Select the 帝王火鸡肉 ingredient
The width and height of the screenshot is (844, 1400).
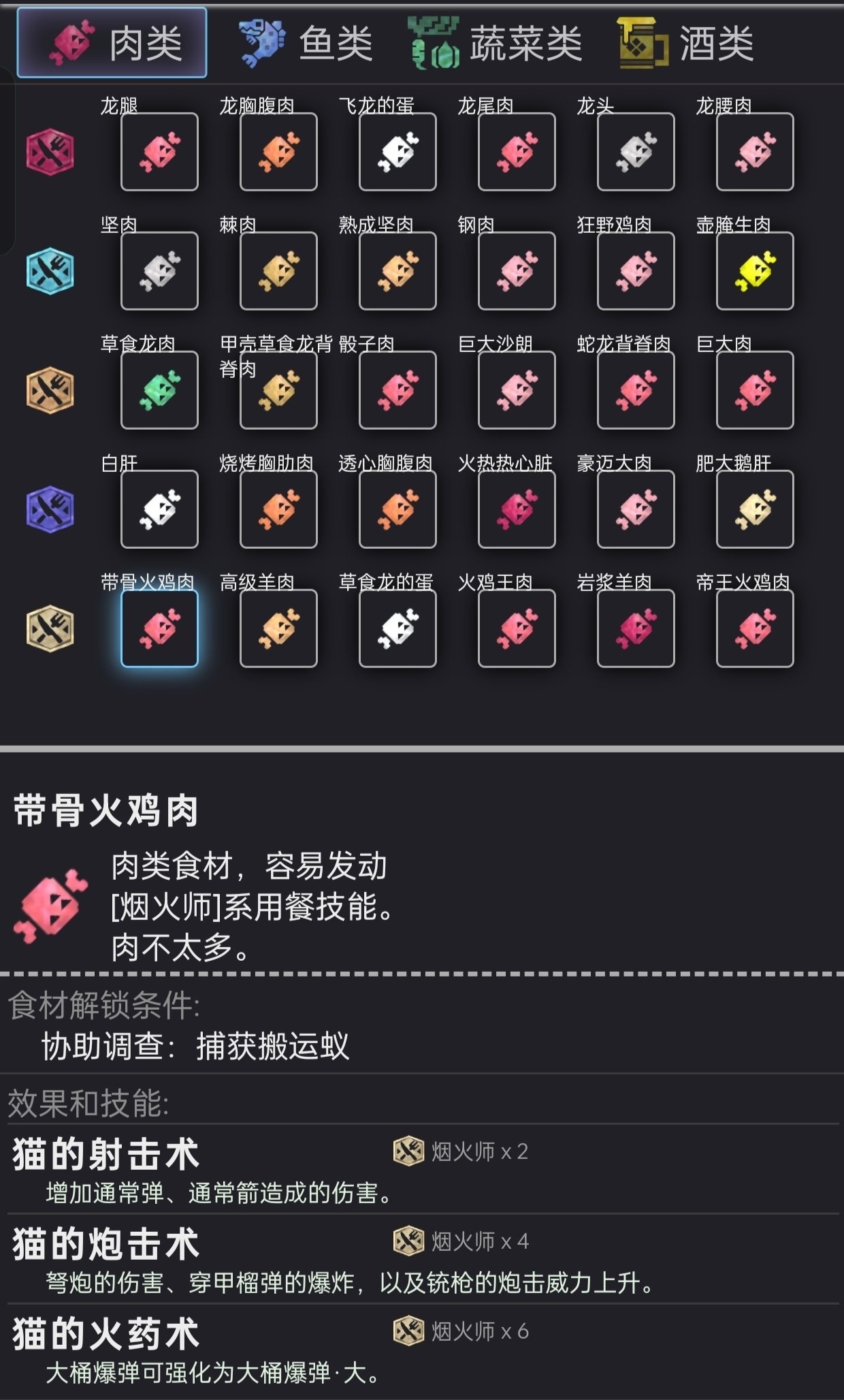pos(755,629)
